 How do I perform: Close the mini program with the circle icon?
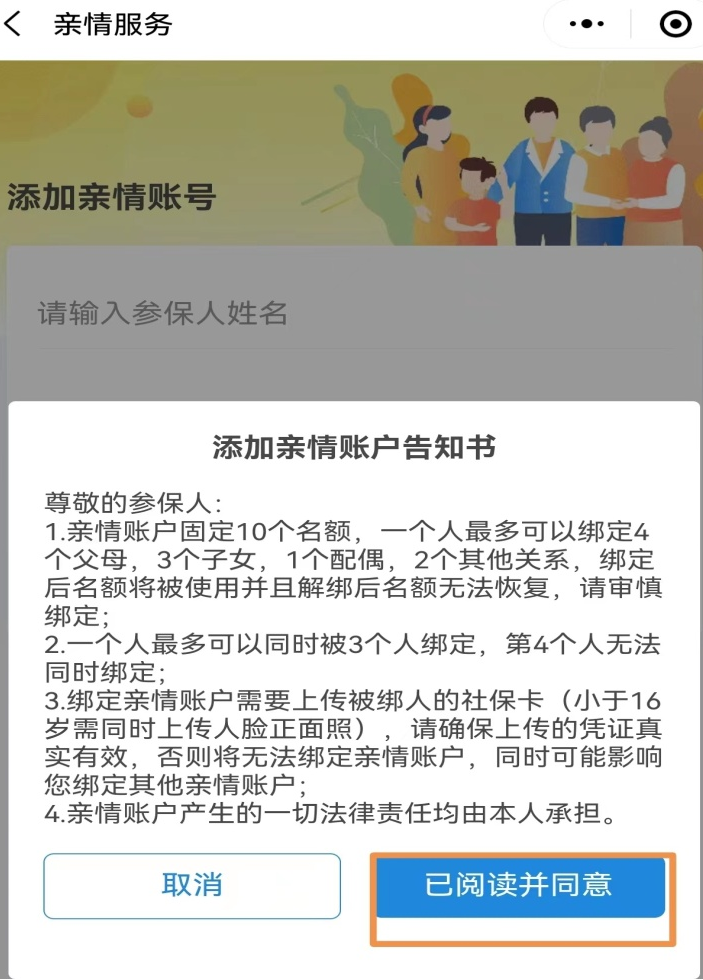coord(676,25)
